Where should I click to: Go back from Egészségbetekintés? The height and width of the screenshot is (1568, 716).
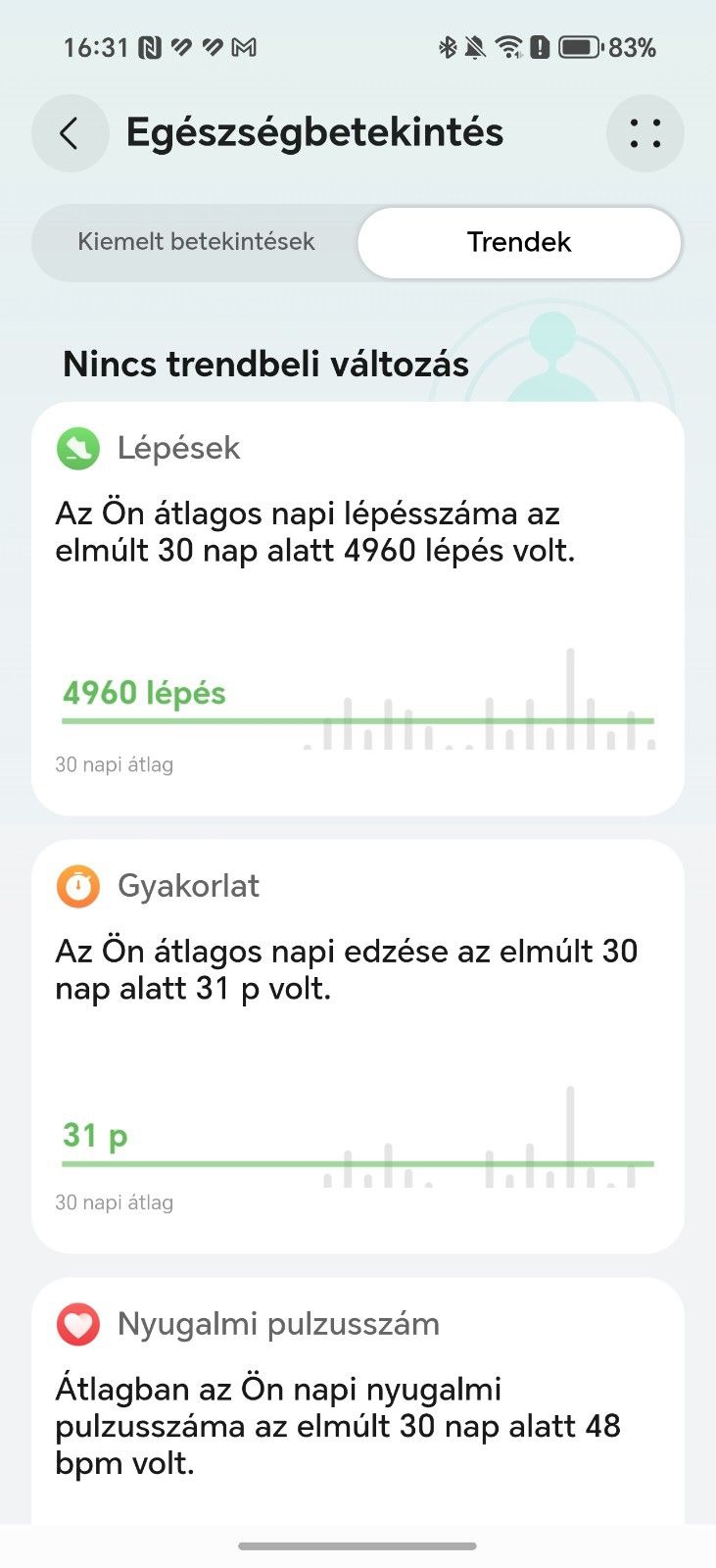(70, 133)
